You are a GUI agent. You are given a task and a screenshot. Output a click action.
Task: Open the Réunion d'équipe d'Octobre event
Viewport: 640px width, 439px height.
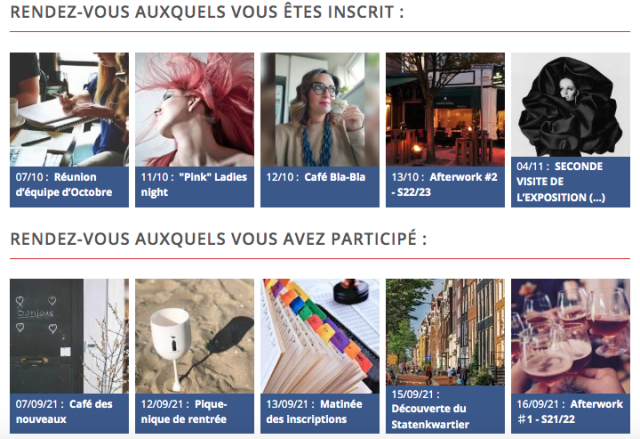click(x=69, y=129)
